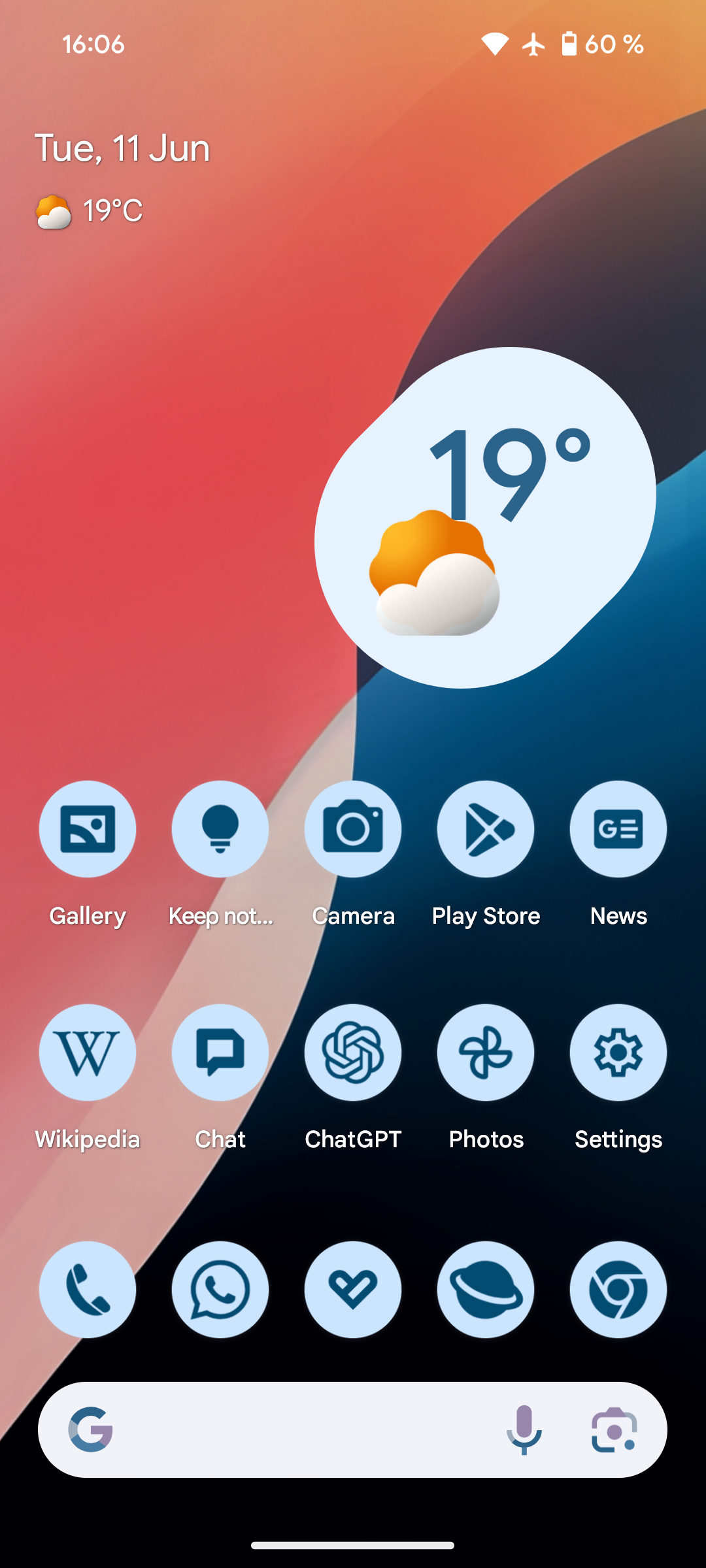Open the Camera app
The height and width of the screenshot is (1568, 706).
pyautogui.click(x=353, y=829)
